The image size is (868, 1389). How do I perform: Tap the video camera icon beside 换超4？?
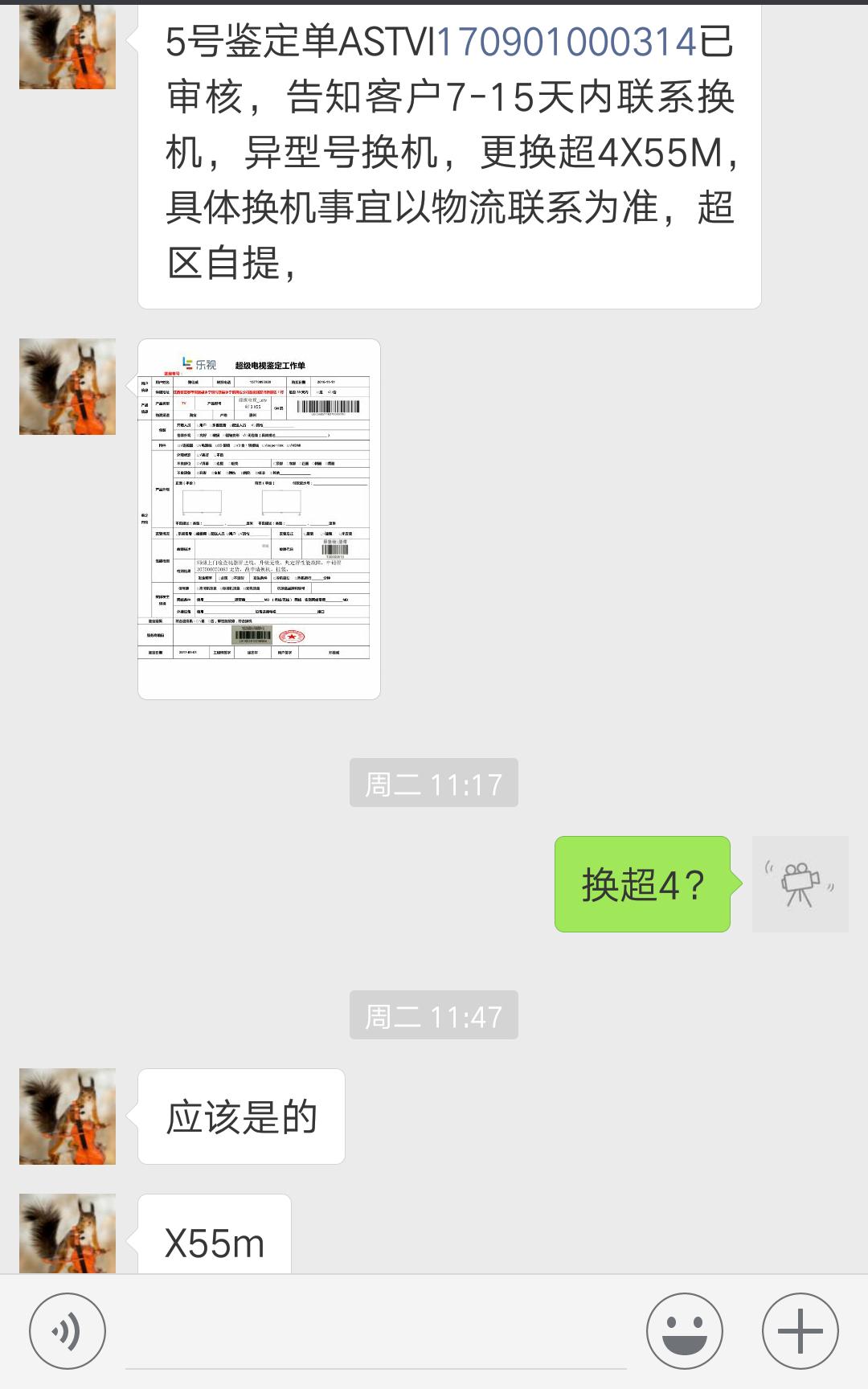[800, 884]
